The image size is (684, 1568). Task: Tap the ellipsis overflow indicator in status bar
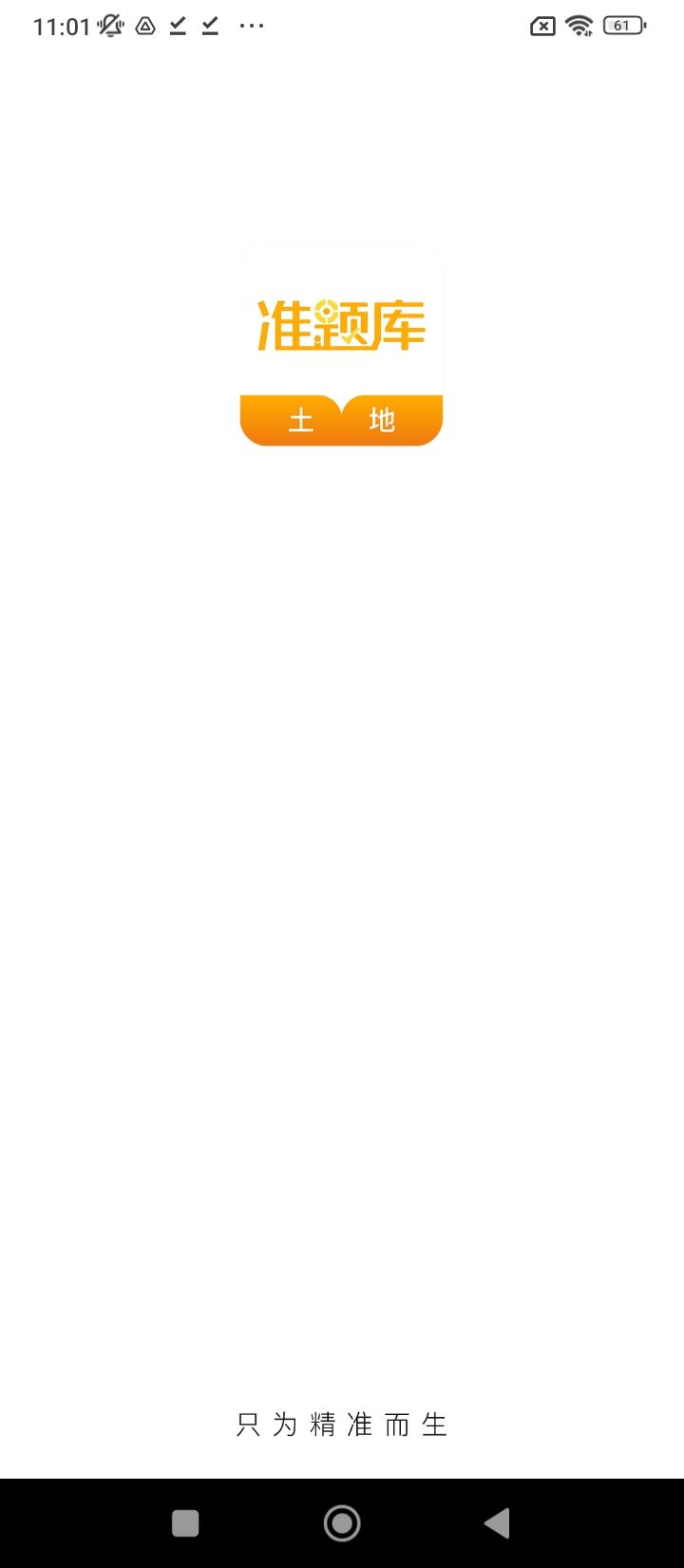(250, 26)
